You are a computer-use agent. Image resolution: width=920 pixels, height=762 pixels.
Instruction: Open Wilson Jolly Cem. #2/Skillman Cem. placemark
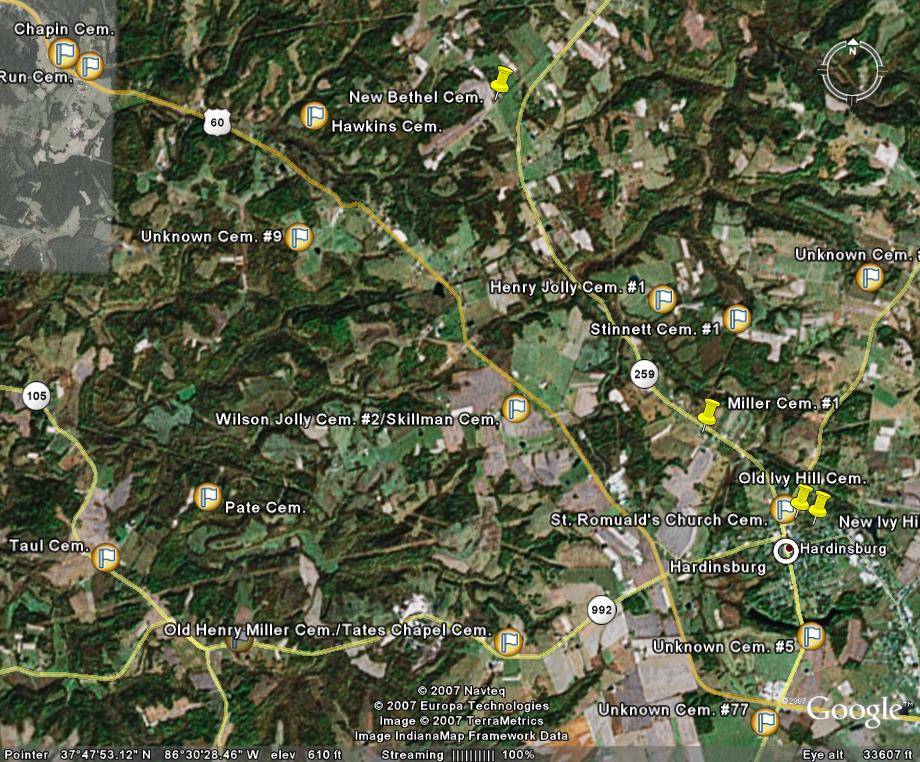pos(515,408)
